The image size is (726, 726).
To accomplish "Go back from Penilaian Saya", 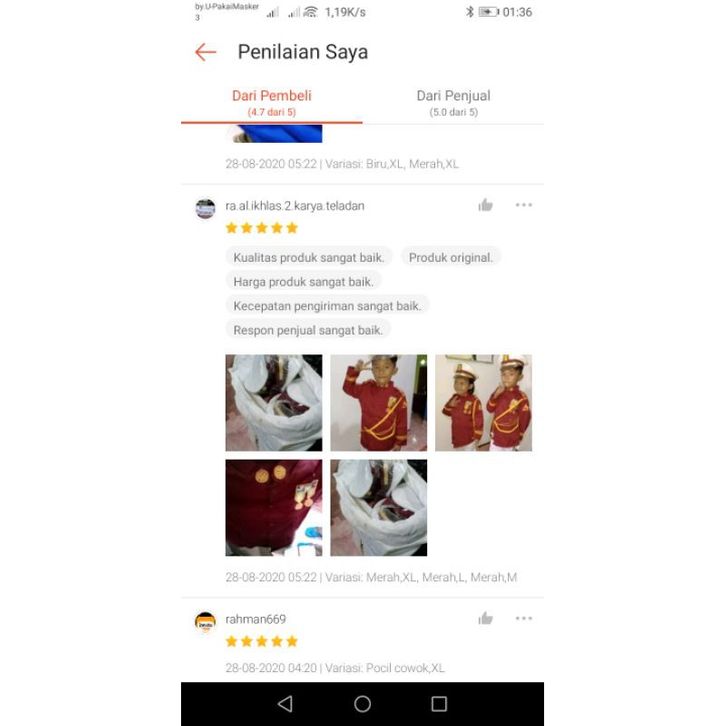I will point(205,52).
